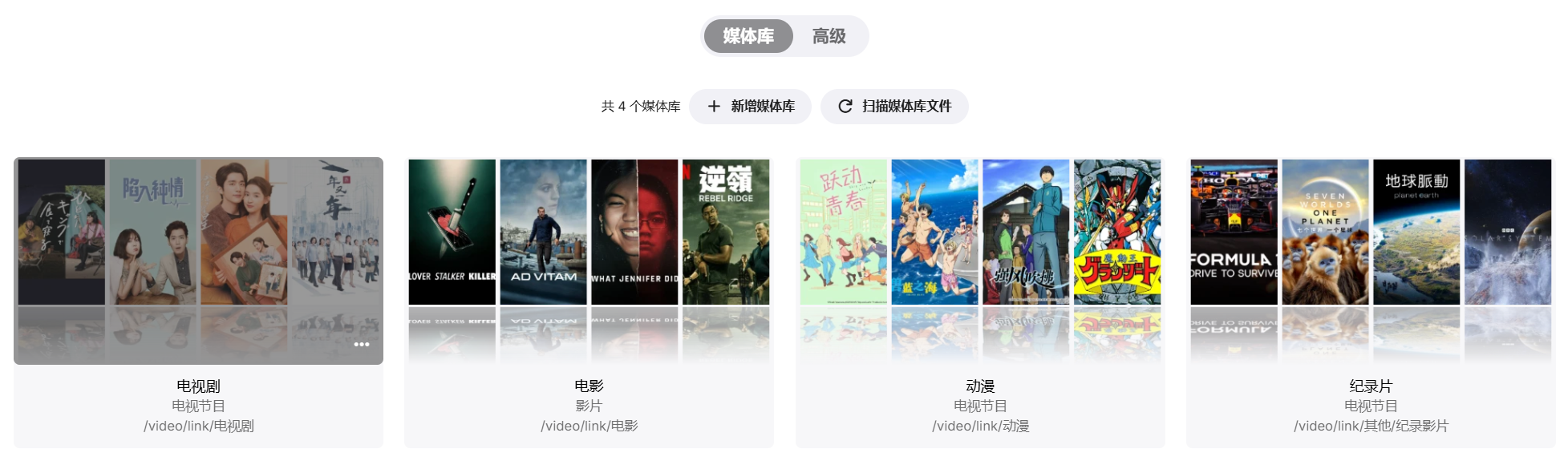Select the 媒体库 tab

pos(748,36)
